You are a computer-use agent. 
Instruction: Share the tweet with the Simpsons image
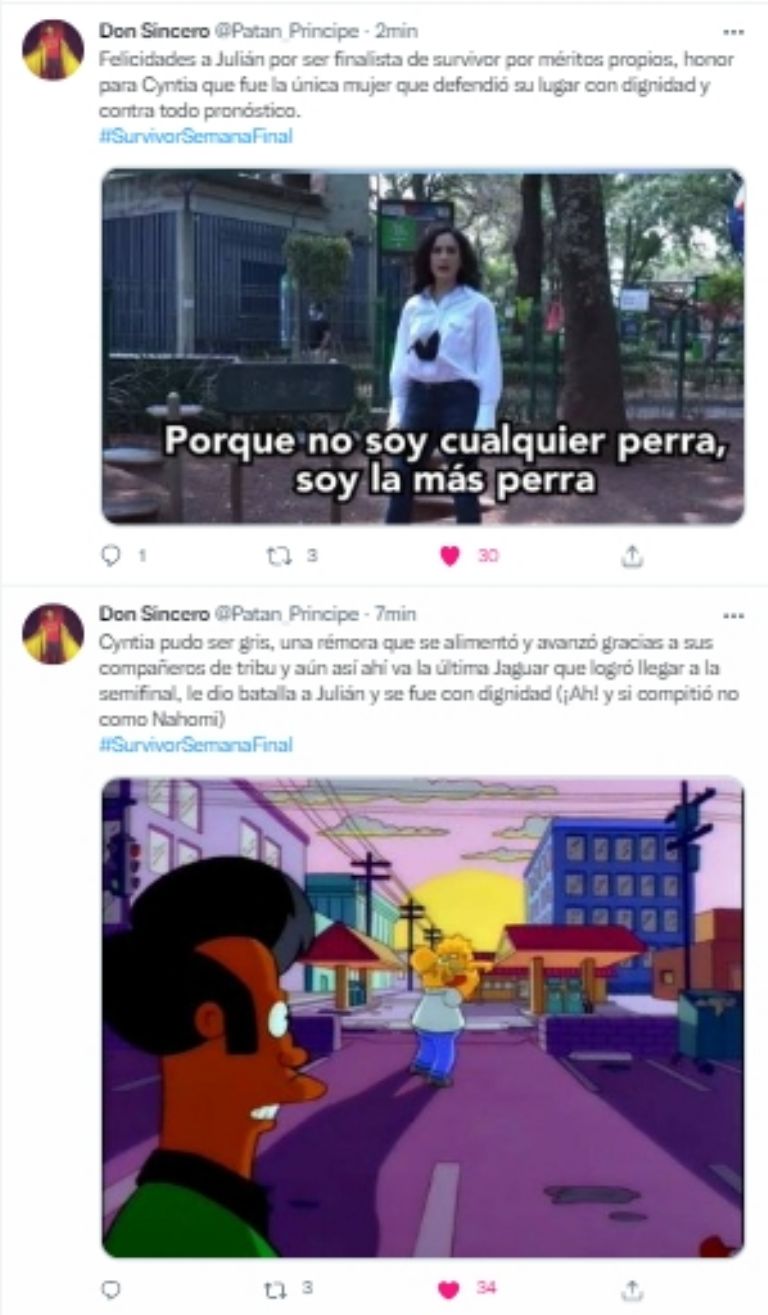631,1289
